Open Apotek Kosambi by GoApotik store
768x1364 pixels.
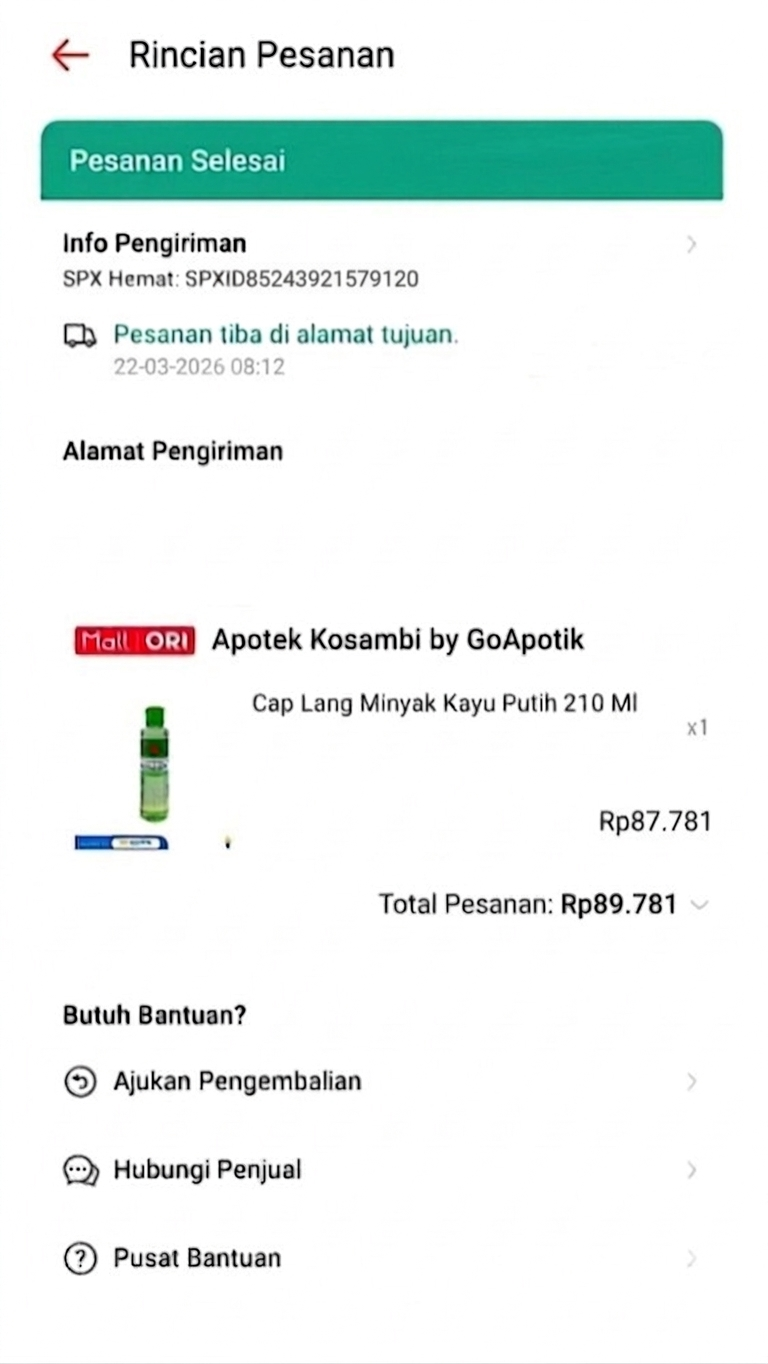[397, 640]
